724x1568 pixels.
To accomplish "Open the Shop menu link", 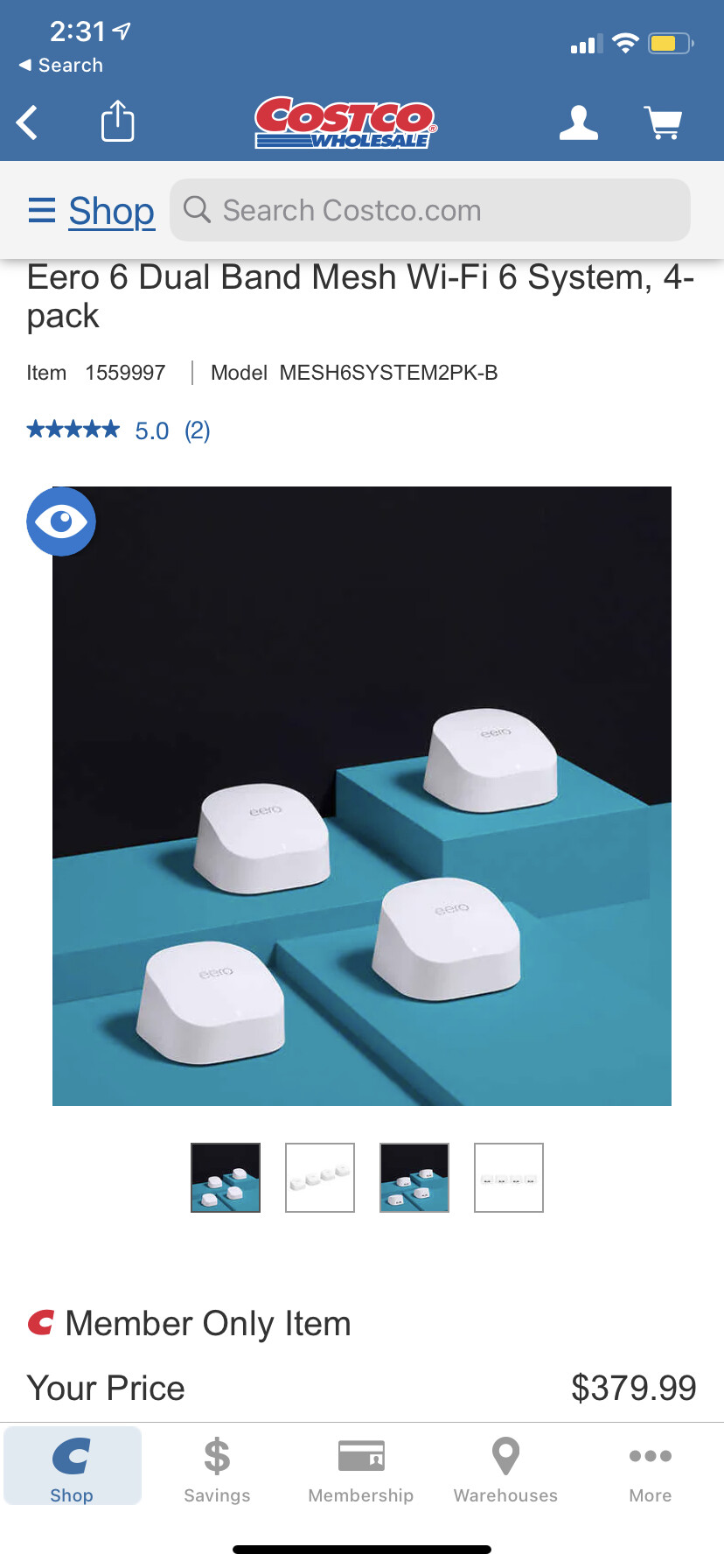I will tap(111, 211).
